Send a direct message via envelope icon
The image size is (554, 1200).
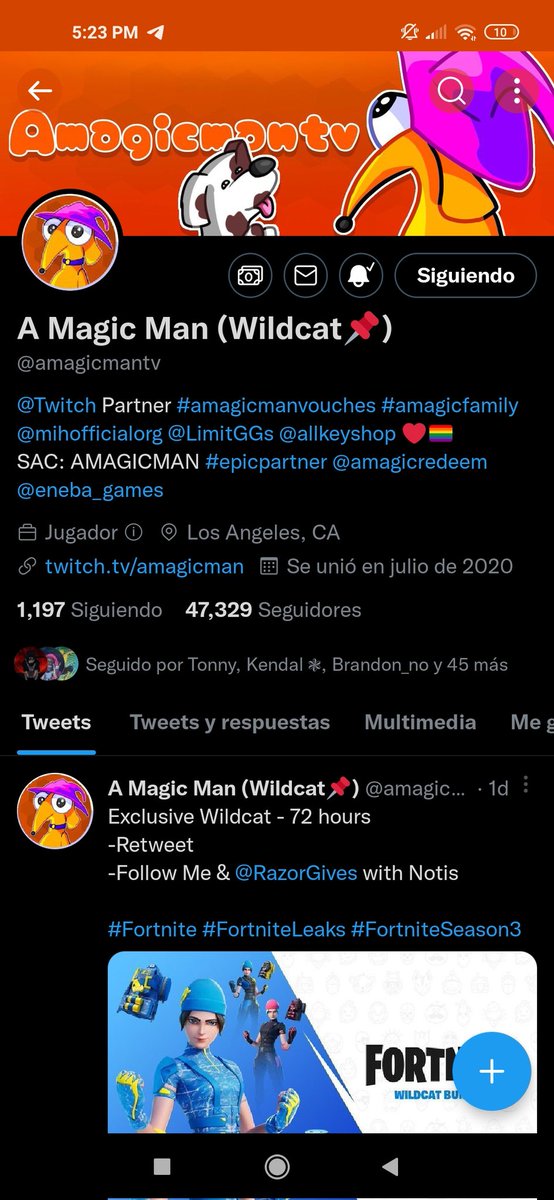(x=306, y=276)
